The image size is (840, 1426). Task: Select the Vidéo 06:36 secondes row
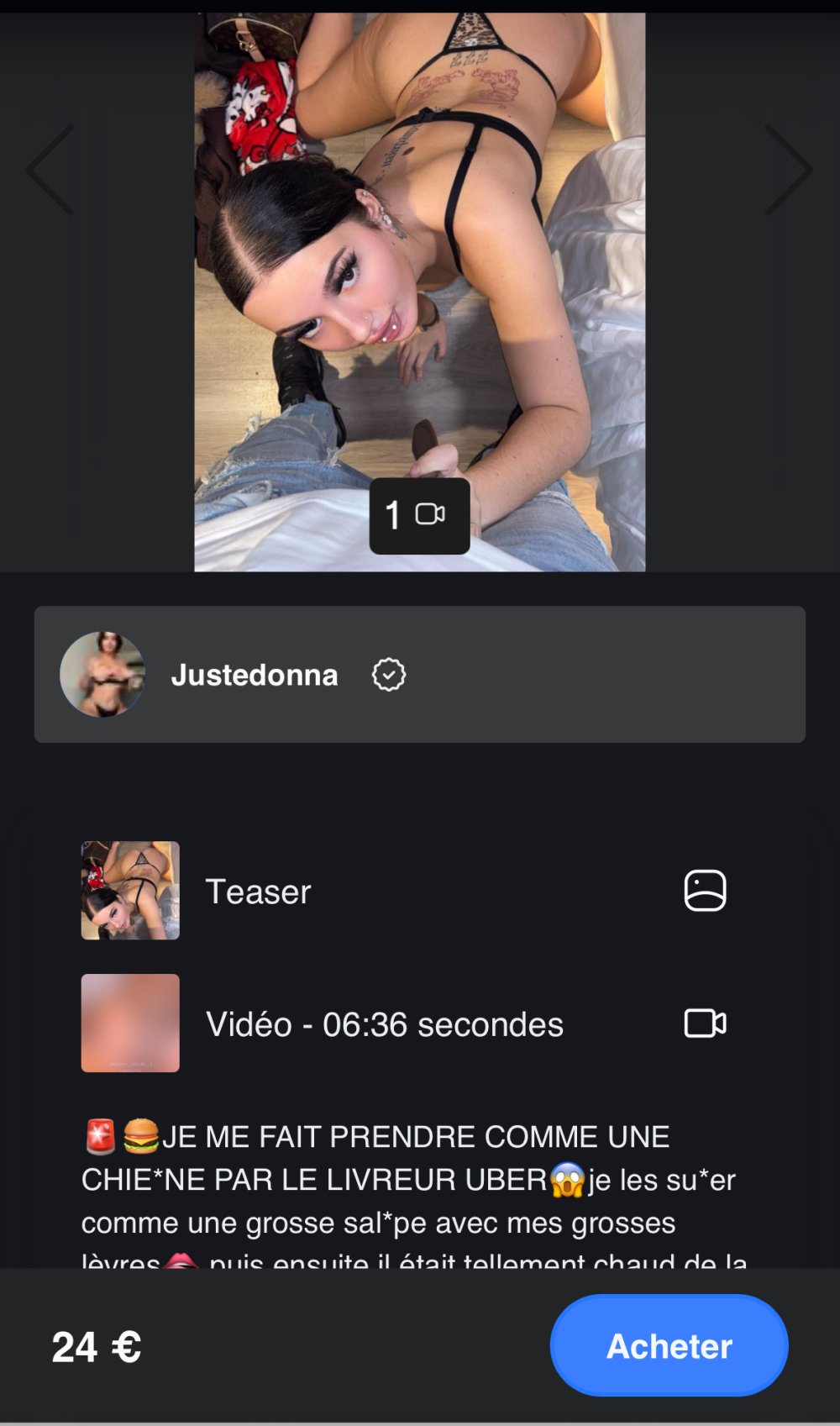point(403,1023)
